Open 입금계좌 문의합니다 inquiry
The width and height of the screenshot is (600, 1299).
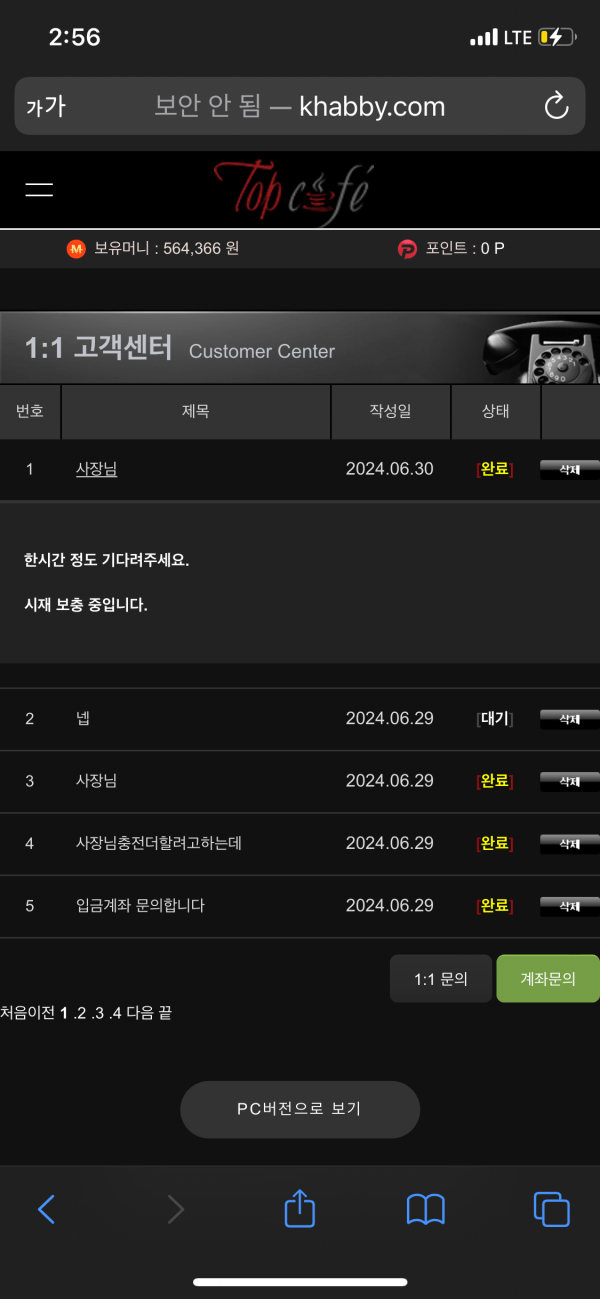click(140, 906)
